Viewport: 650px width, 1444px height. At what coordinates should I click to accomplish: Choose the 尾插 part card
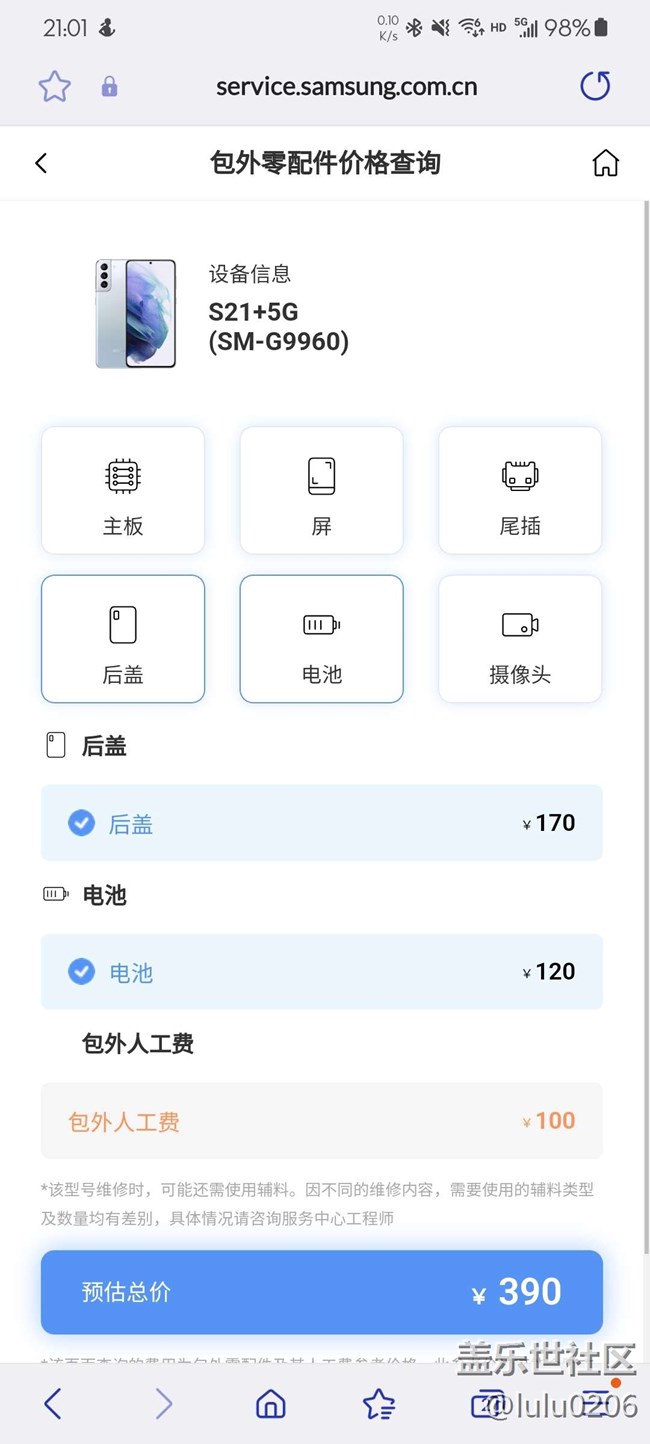click(x=520, y=490)
